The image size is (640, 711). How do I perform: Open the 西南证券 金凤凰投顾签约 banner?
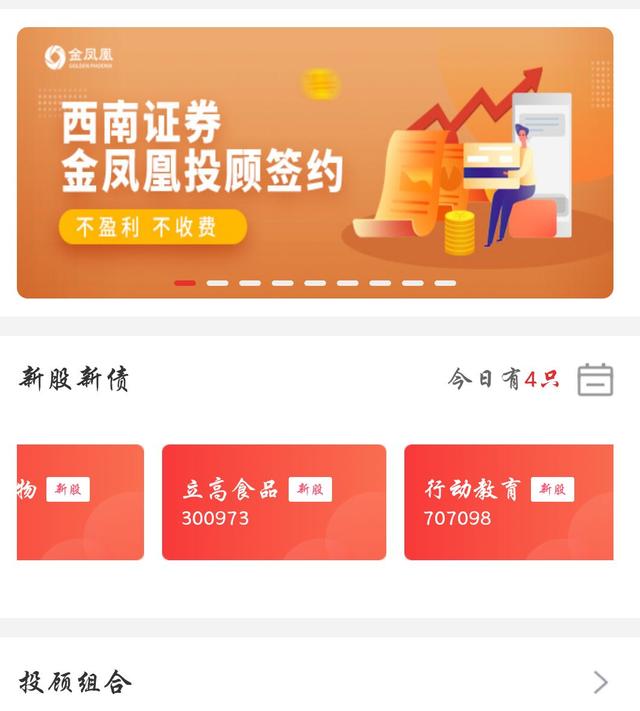pos(314,162)
